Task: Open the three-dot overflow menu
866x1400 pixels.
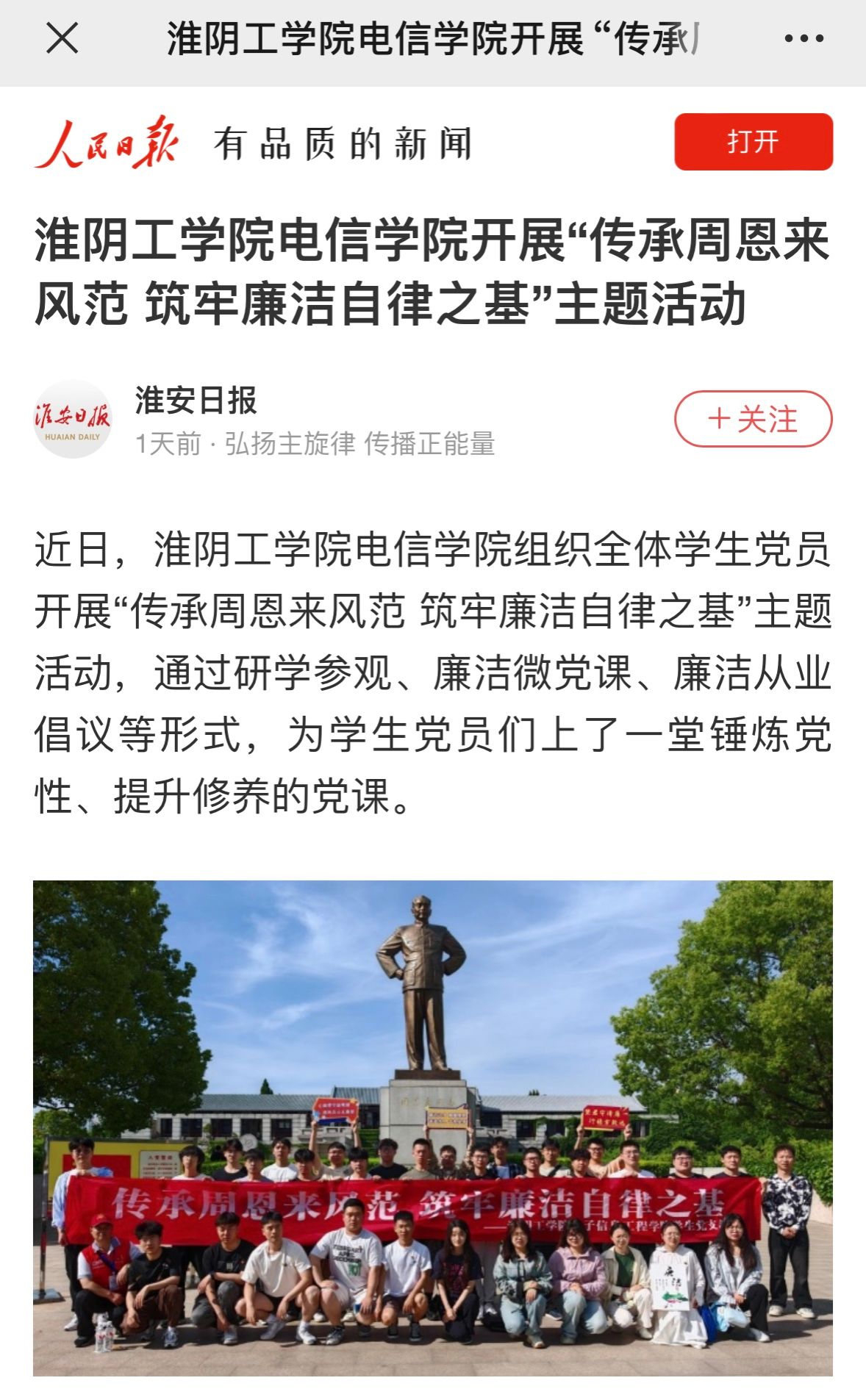Action: click(803, 38)
